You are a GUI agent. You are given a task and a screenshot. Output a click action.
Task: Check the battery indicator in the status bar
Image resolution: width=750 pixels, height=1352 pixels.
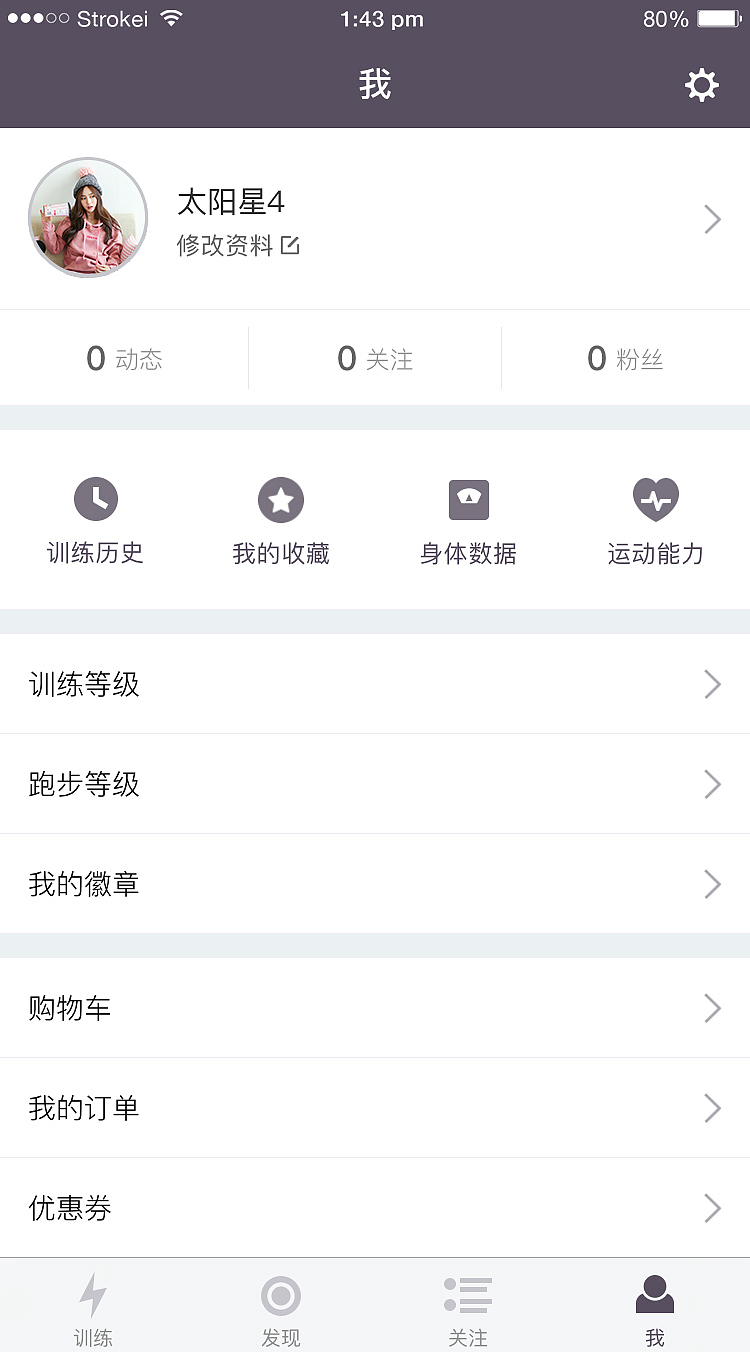pyautogui.click(x=717, y=17)
